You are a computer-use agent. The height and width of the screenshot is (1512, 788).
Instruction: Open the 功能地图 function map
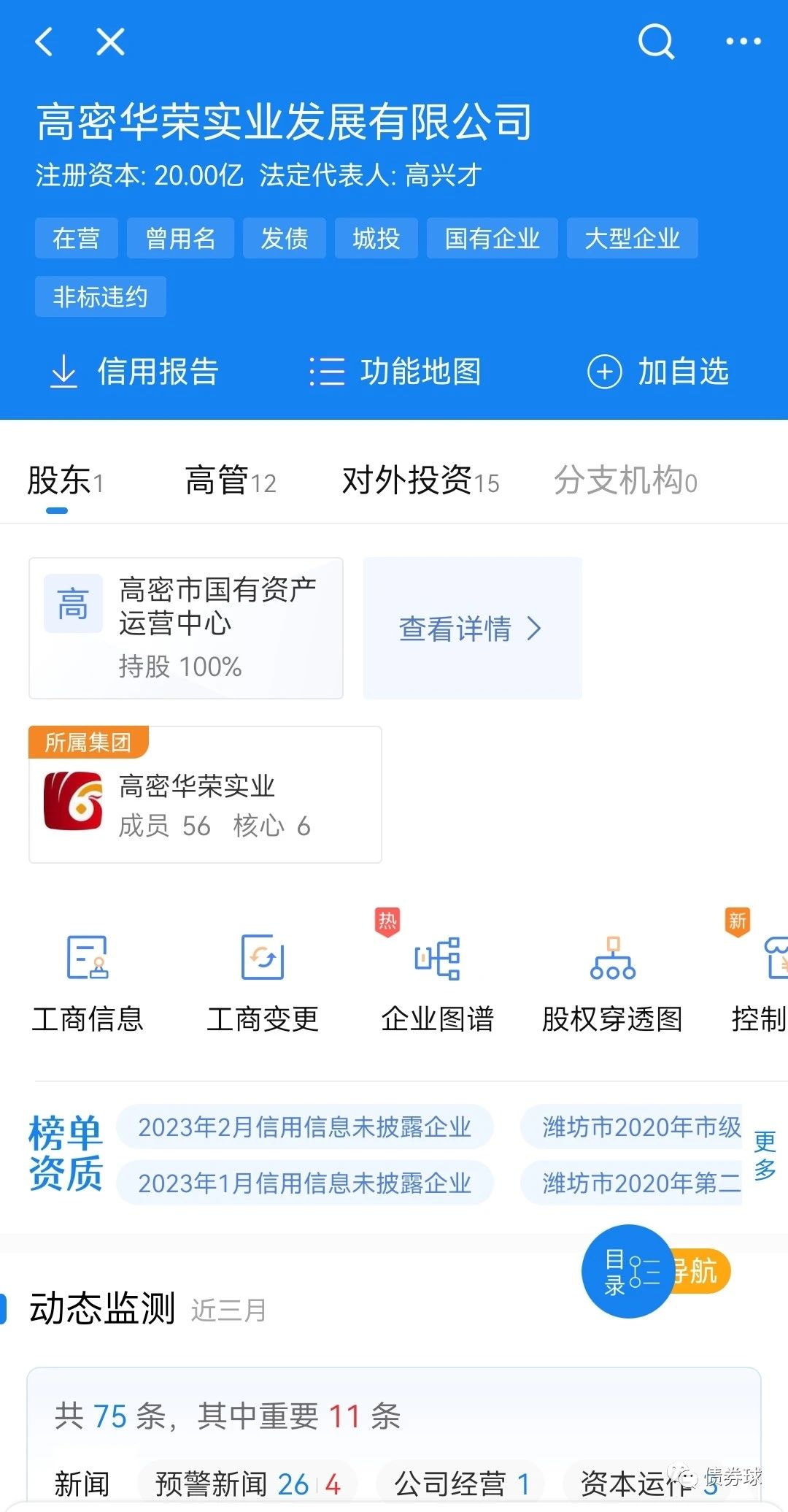click(395, 372)
